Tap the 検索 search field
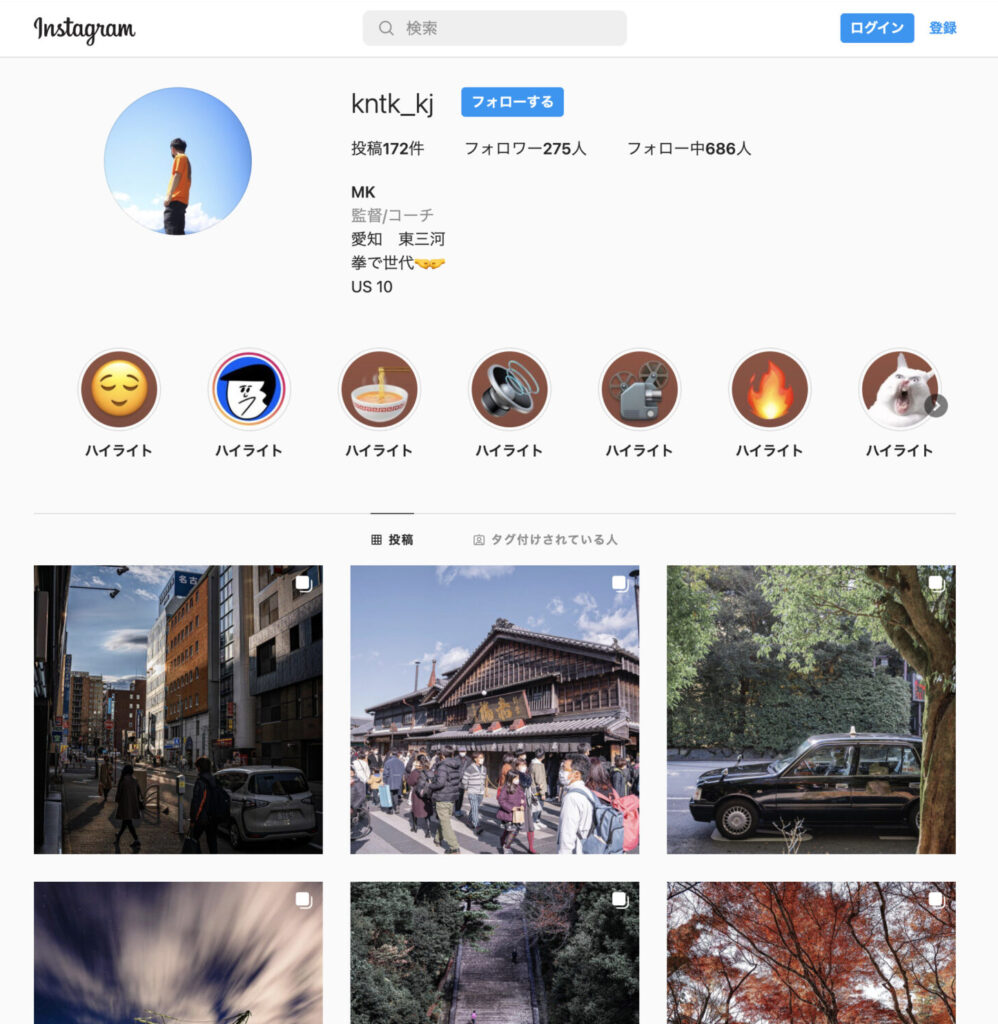 pos(494,28)
